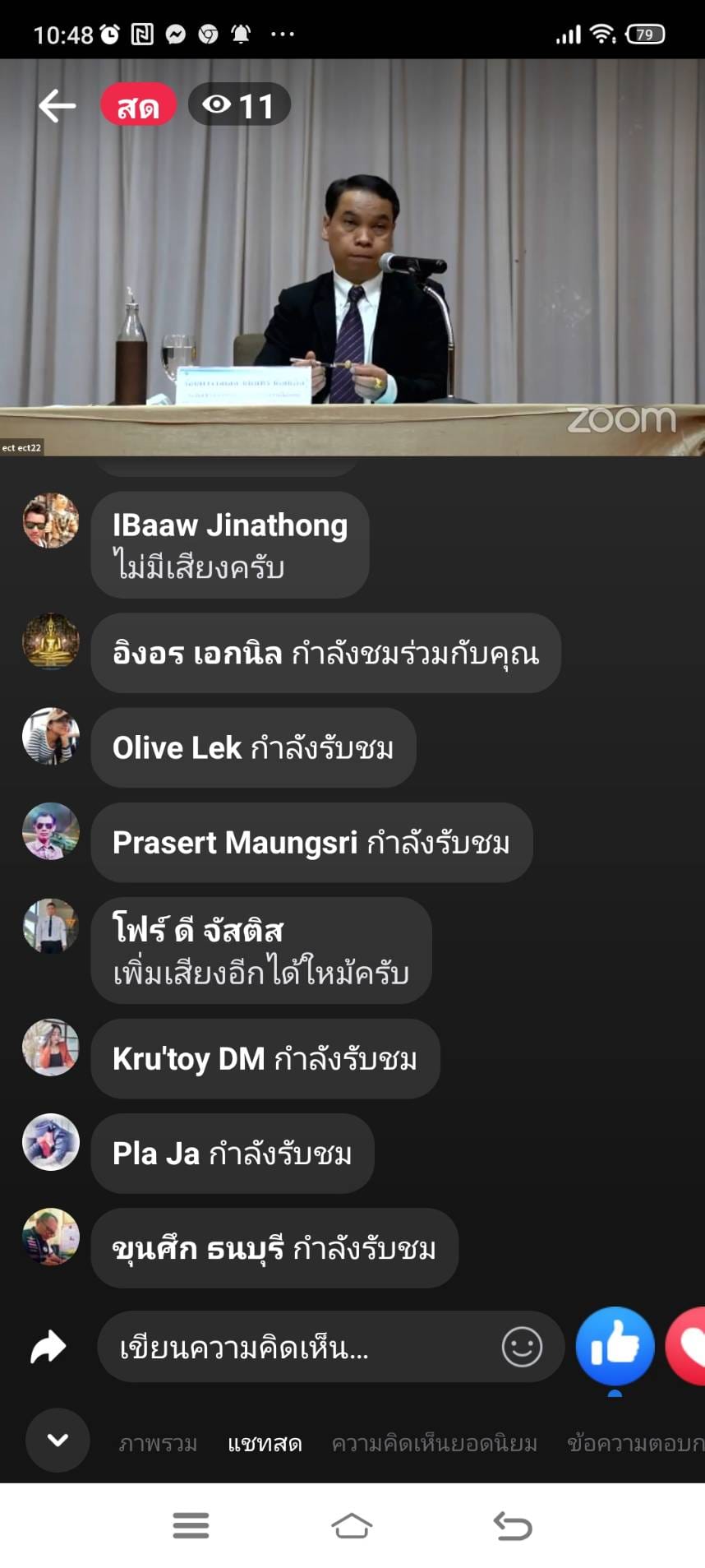Screen dimensions: 705x1568
Task: View Olive Lek's profile avatar
Action: [51, 736]
